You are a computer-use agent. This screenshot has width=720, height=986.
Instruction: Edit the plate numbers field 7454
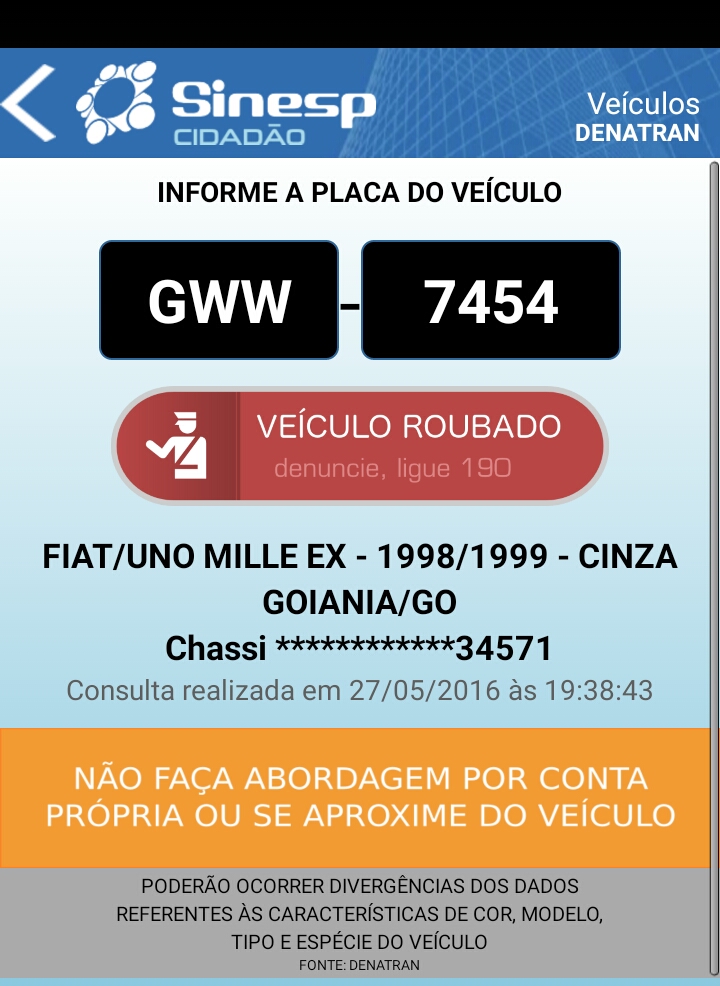pyautogui.click(x=490, y=300)
